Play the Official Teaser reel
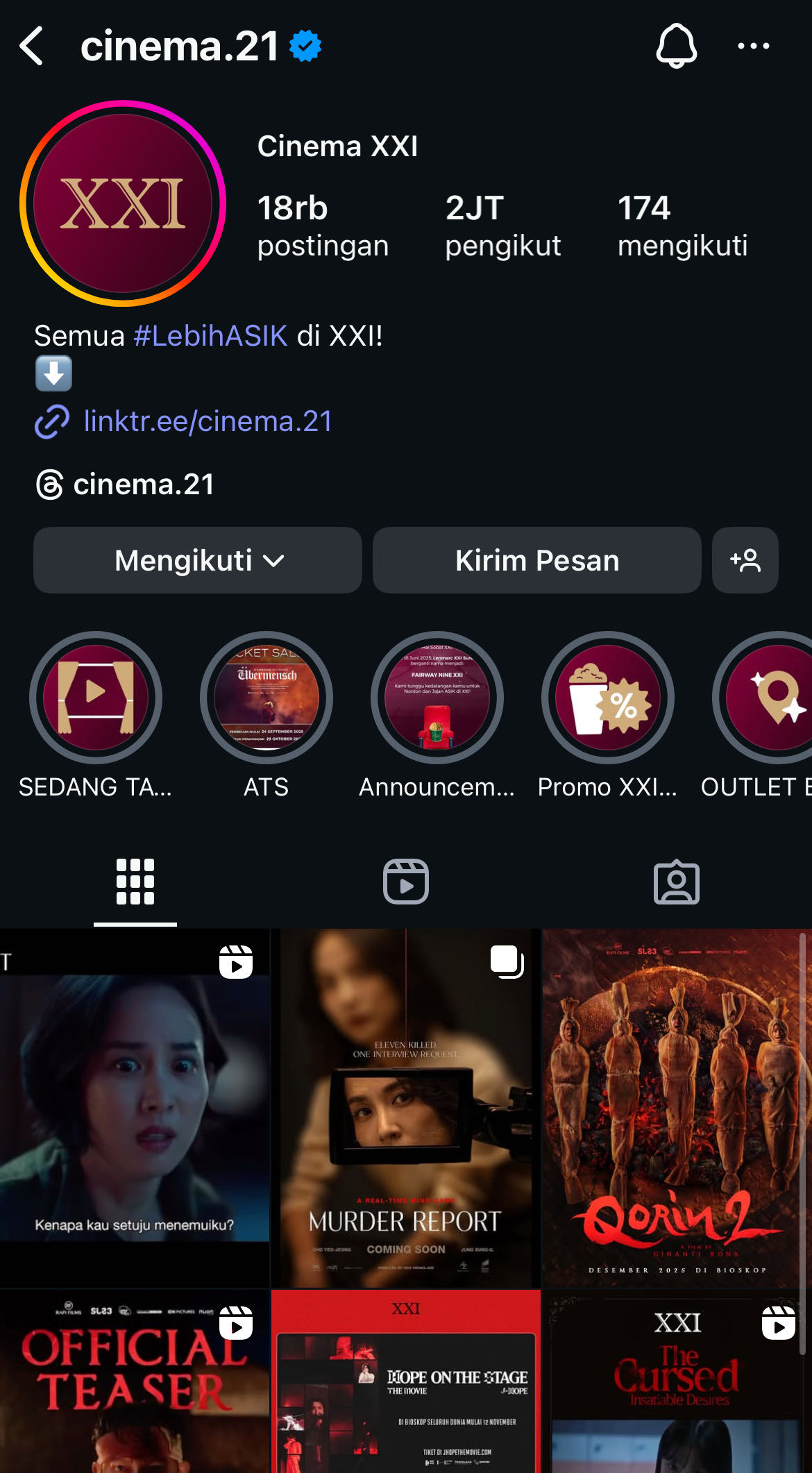812x1473 pixels. [x=135, y=1381]
